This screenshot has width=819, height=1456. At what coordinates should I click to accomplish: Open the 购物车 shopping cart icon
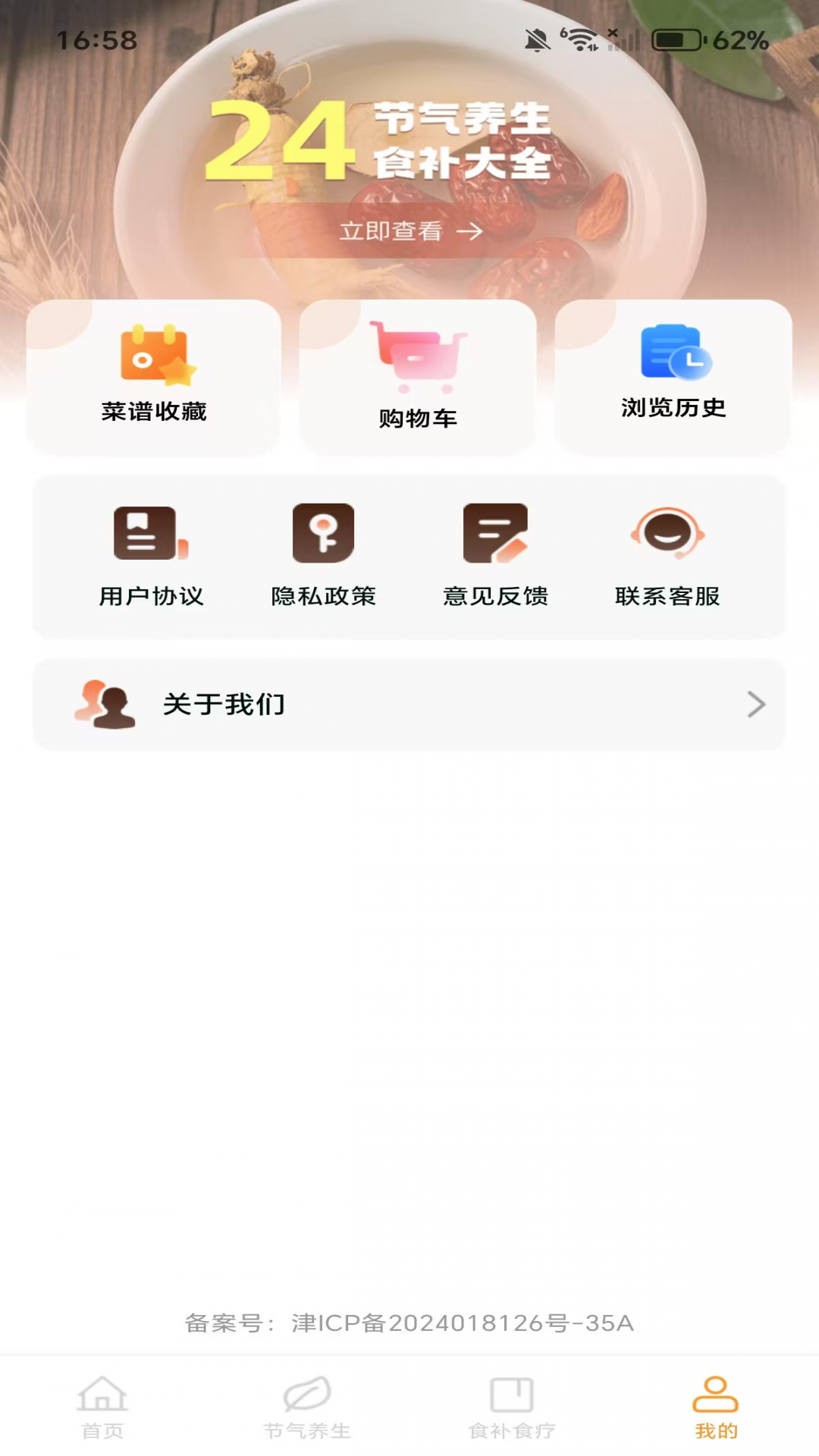(x=417, y=354)
